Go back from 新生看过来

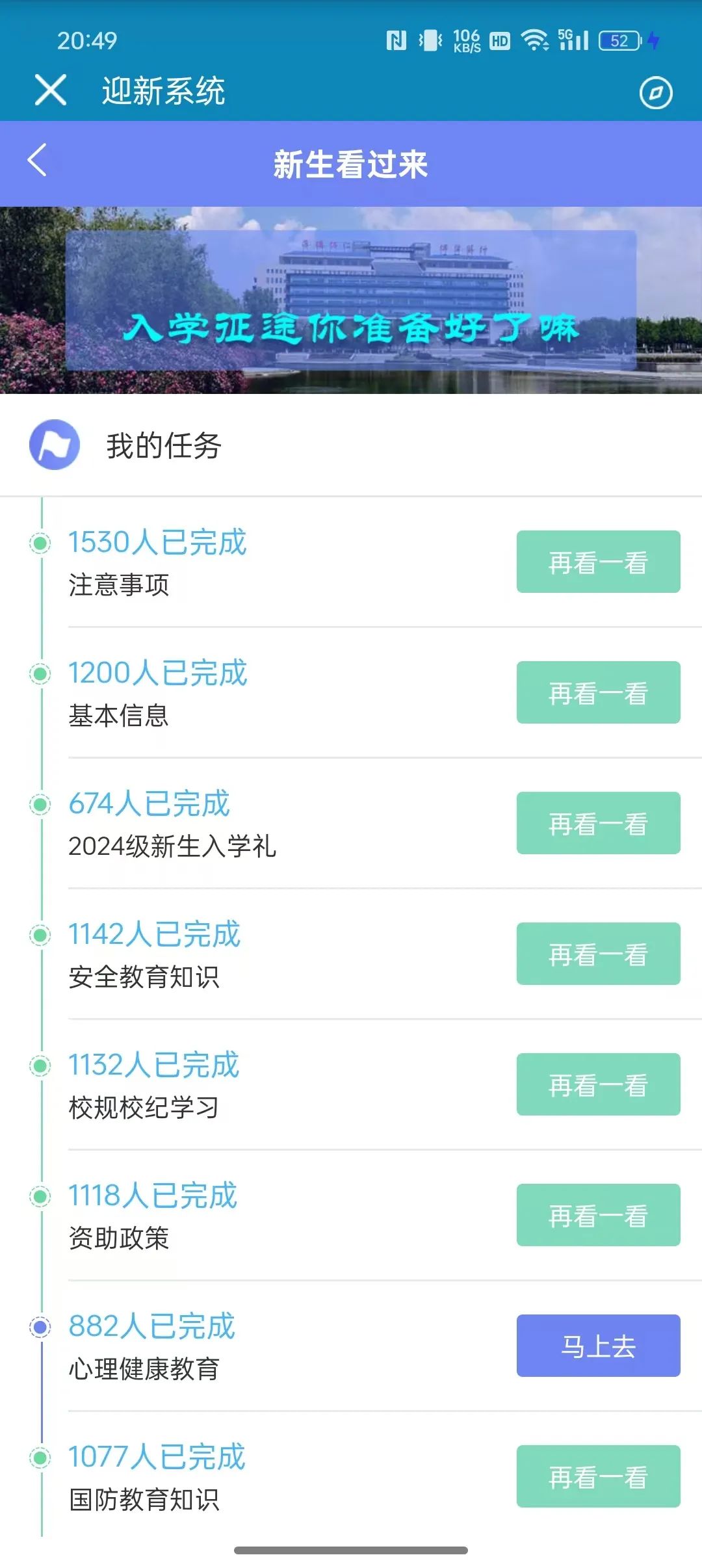click(x=37, y=161)
